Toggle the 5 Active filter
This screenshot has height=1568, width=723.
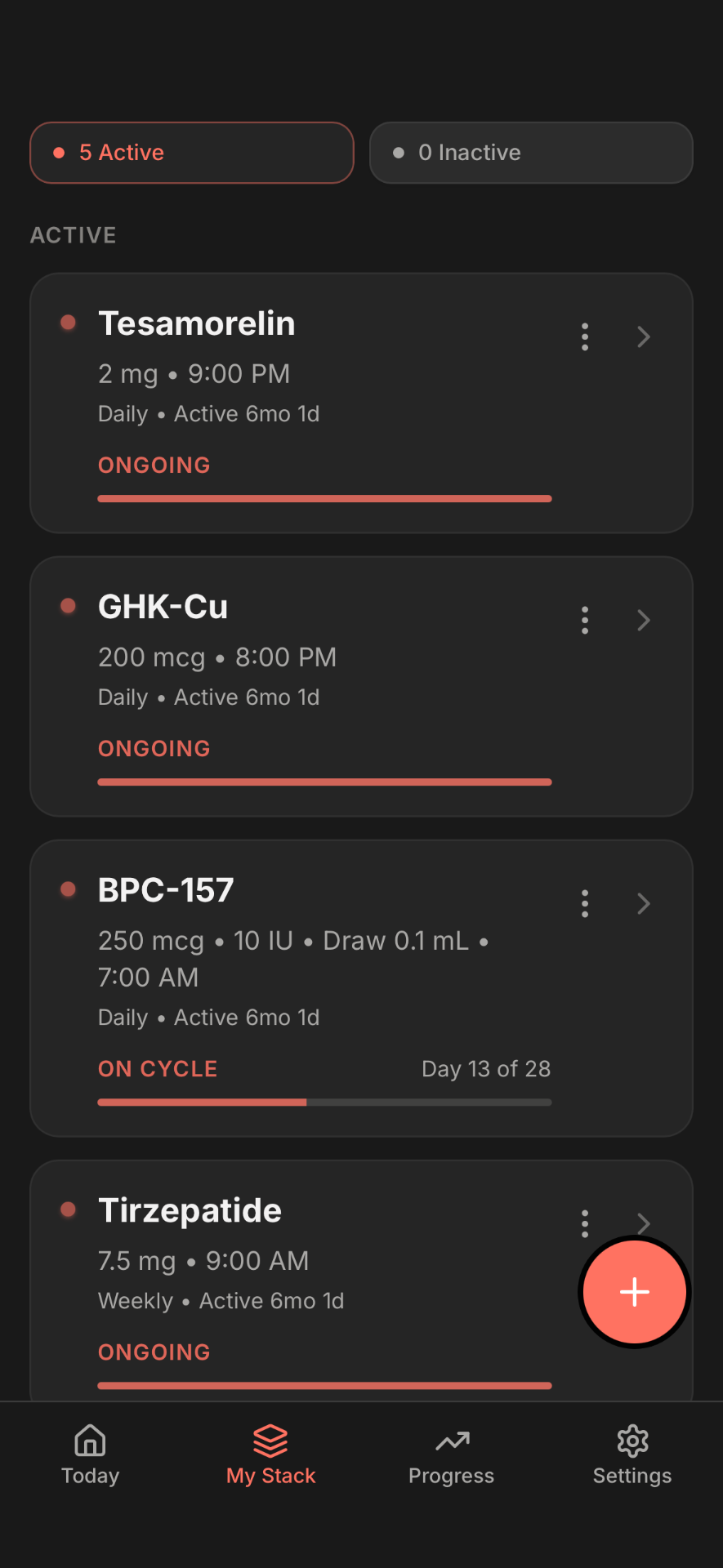(x=191, y=153)
